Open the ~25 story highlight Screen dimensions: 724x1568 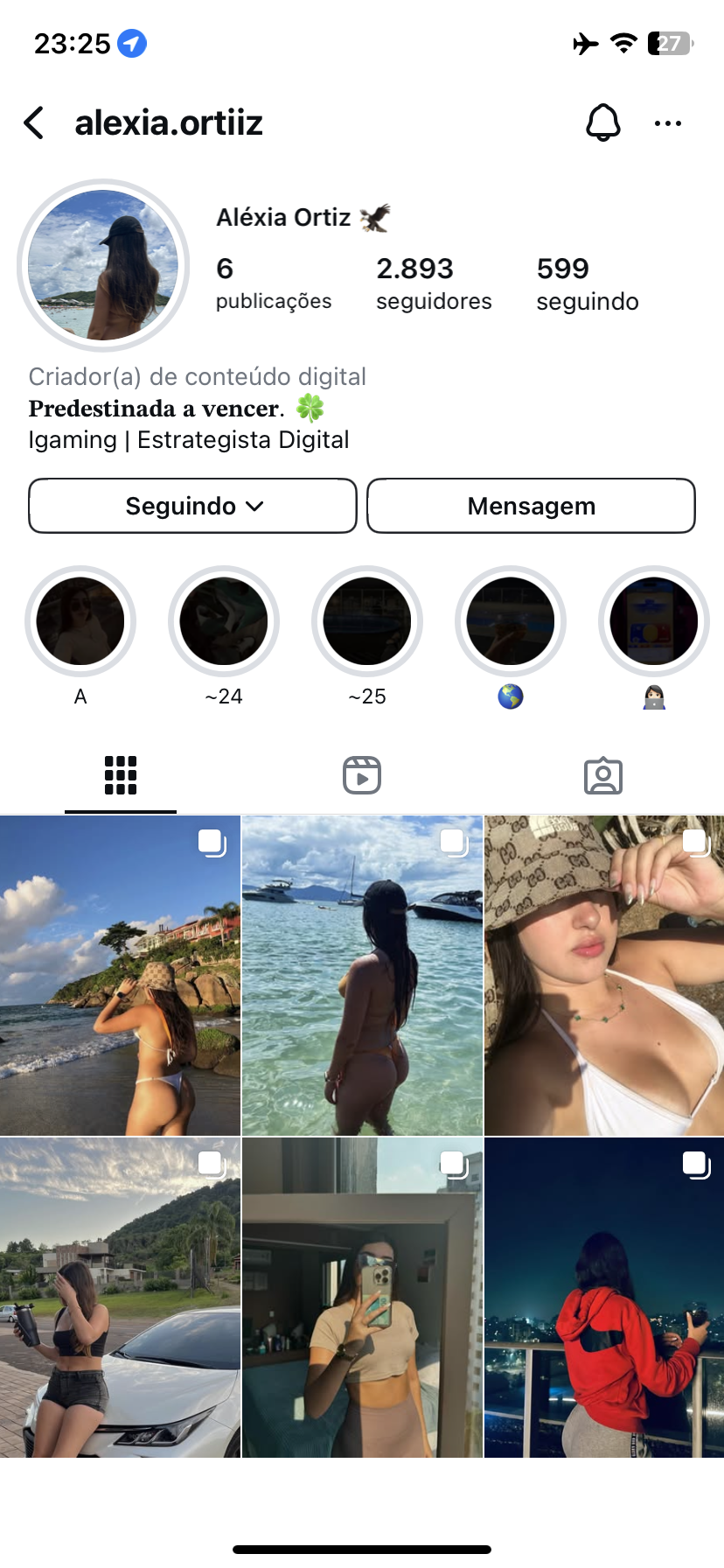(x=367, y=621)
